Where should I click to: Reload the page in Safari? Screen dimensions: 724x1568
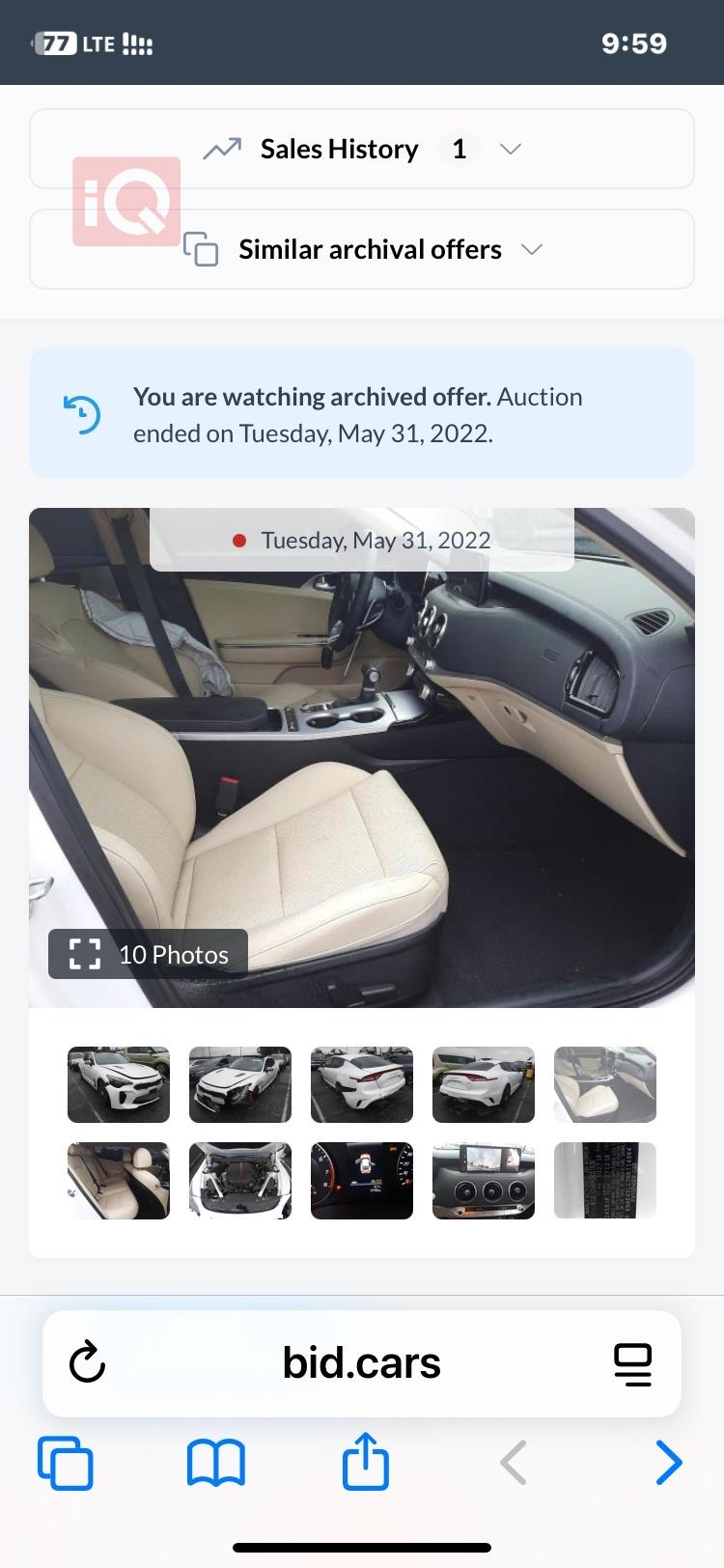pos(87,1363)
